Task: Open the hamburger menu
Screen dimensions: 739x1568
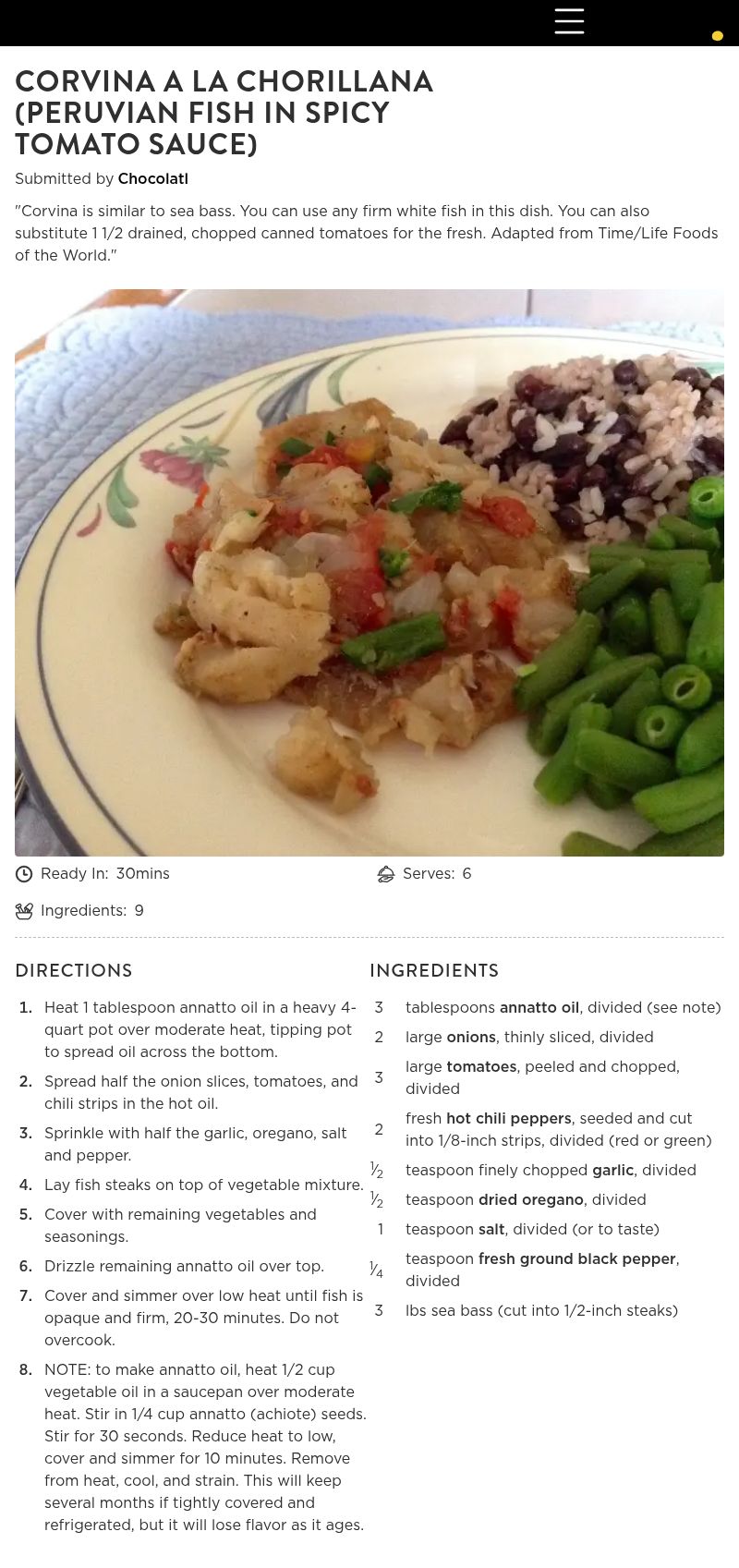Action: (x=569, y=21)
